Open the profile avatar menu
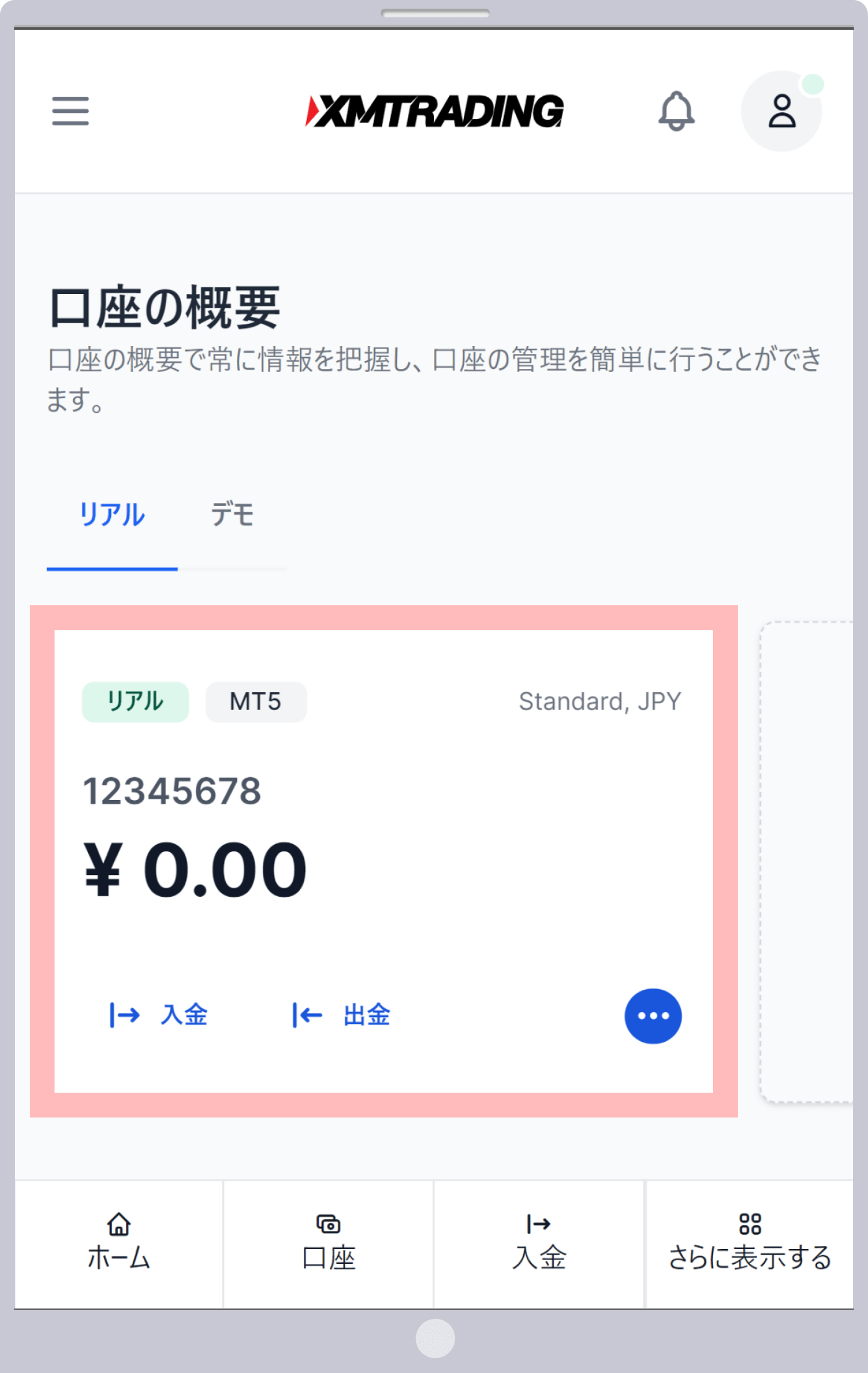 [x=781, y=110]
